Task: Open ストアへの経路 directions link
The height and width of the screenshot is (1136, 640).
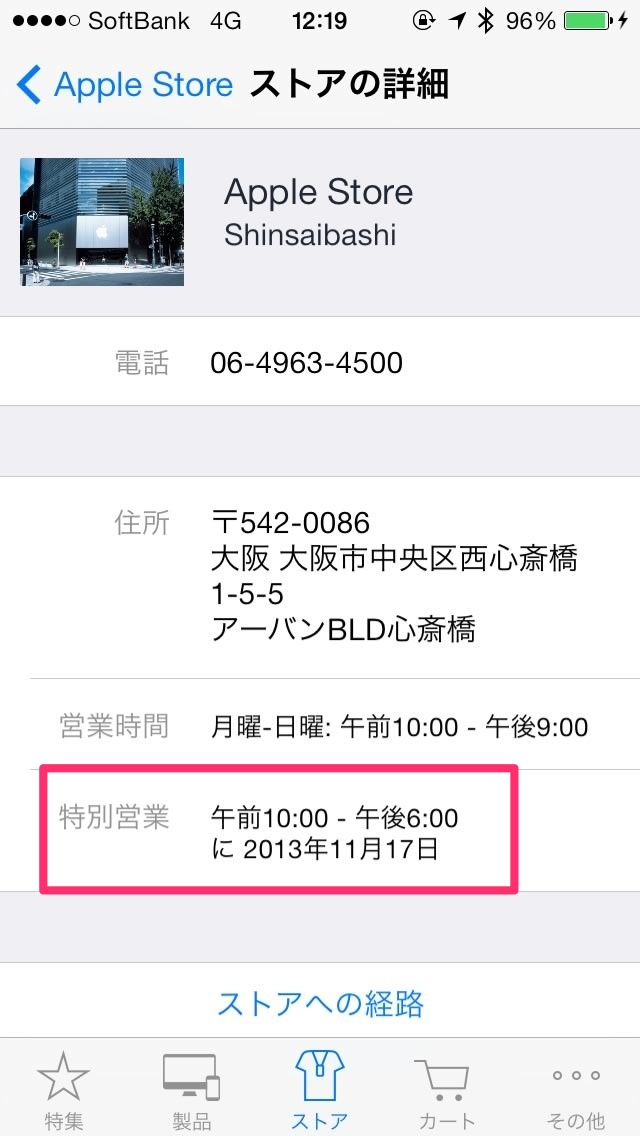Action: pyautogui.click(x=320, y=1002)
